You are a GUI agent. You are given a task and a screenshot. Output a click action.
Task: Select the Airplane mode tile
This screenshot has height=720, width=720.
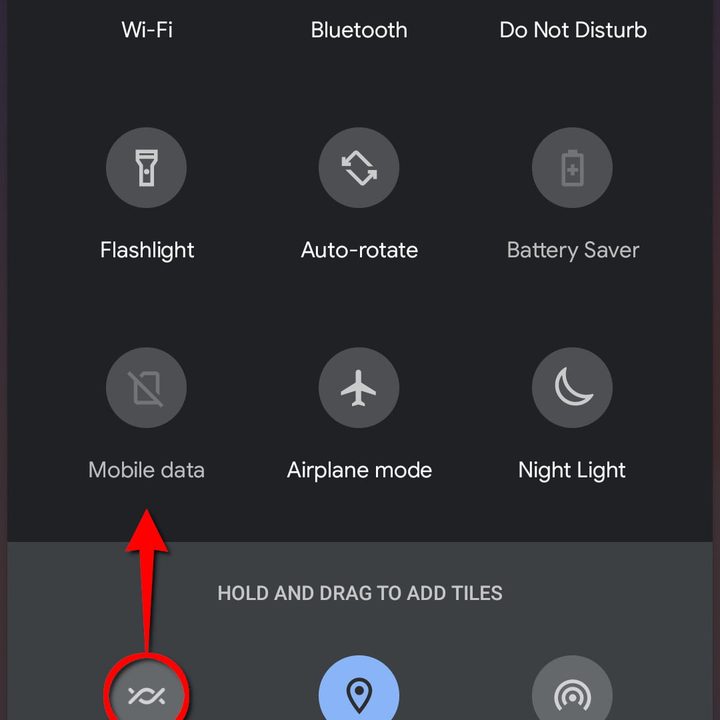click(359, 389)
